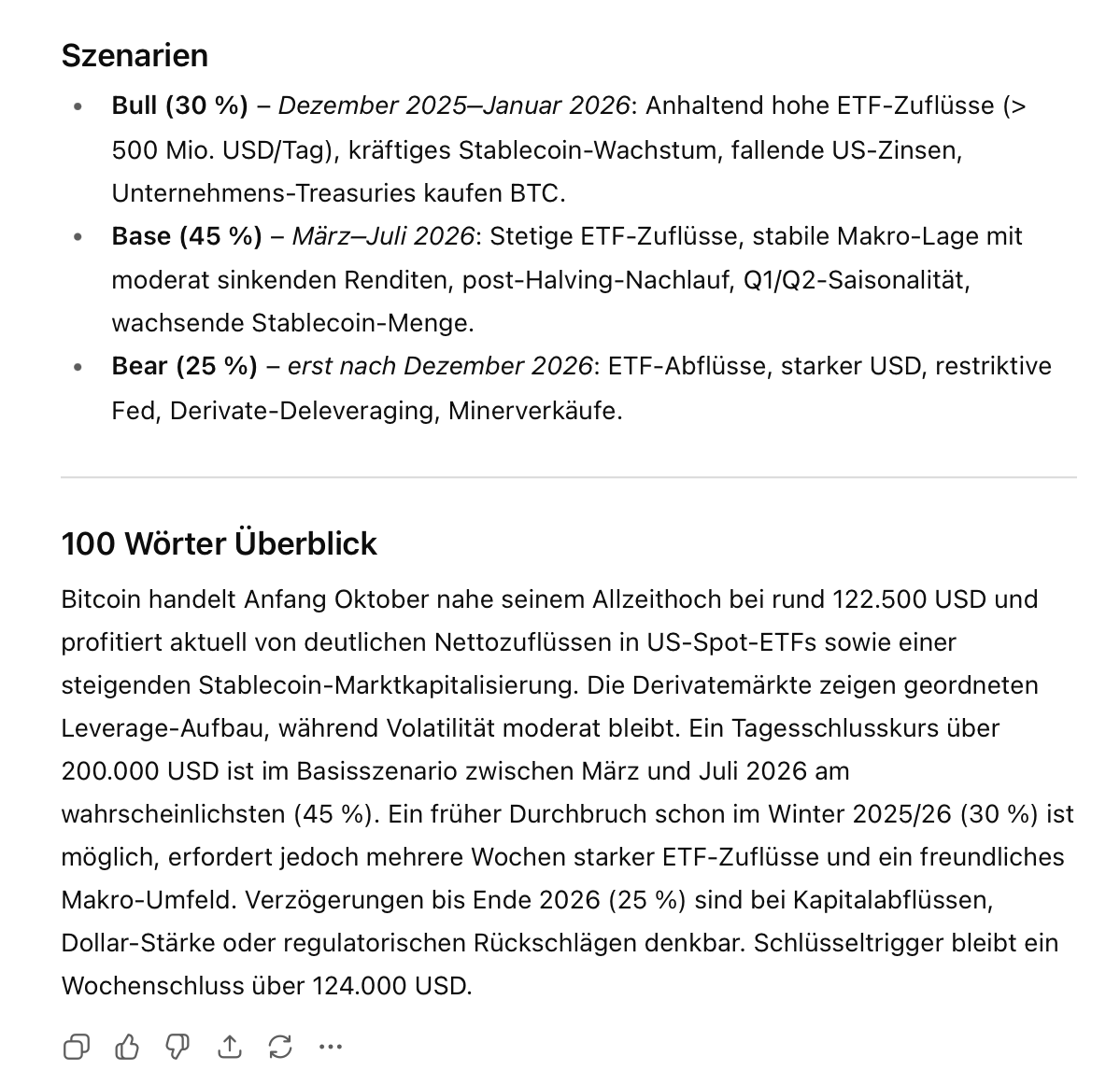Image resolution: width=1120 pixels, height=1070 pixels.
Task: Copy the response text
Action: [77, 1047]
